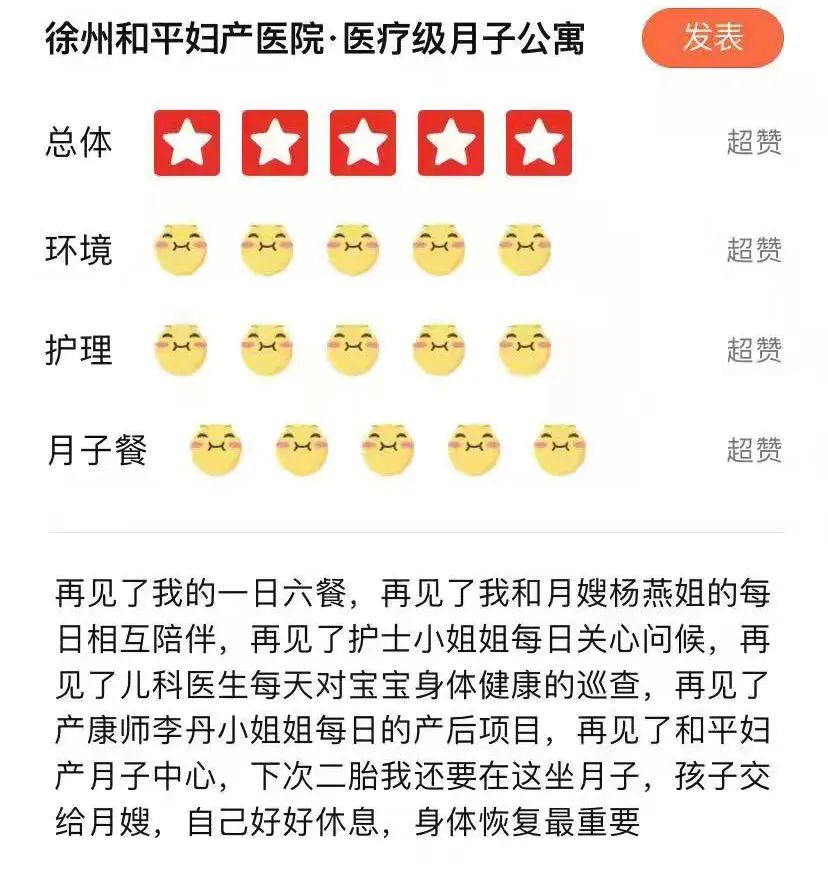The height and width of the screenshot is (881, 828).
Task: Rate 护理 with the first smiley face
Action: 181,349
